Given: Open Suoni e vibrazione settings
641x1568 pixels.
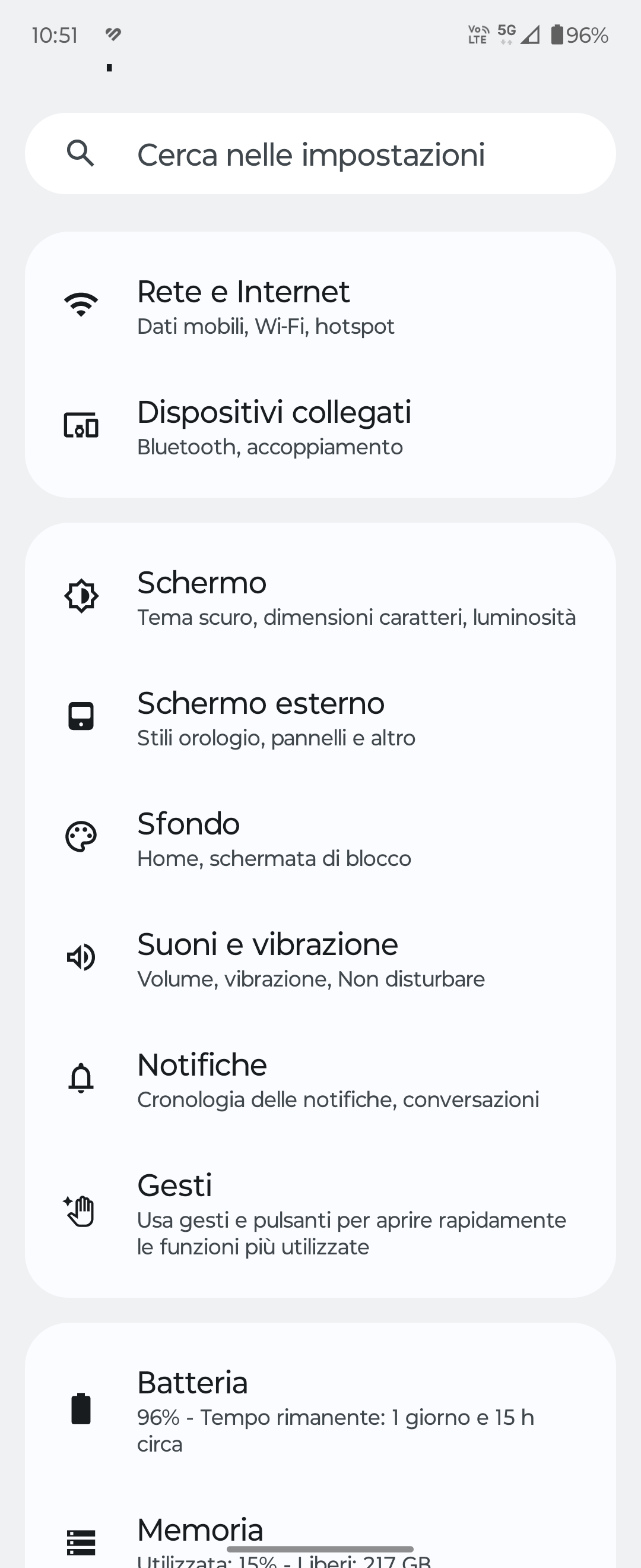Looking at the screenshot, I should pos(320,957).
